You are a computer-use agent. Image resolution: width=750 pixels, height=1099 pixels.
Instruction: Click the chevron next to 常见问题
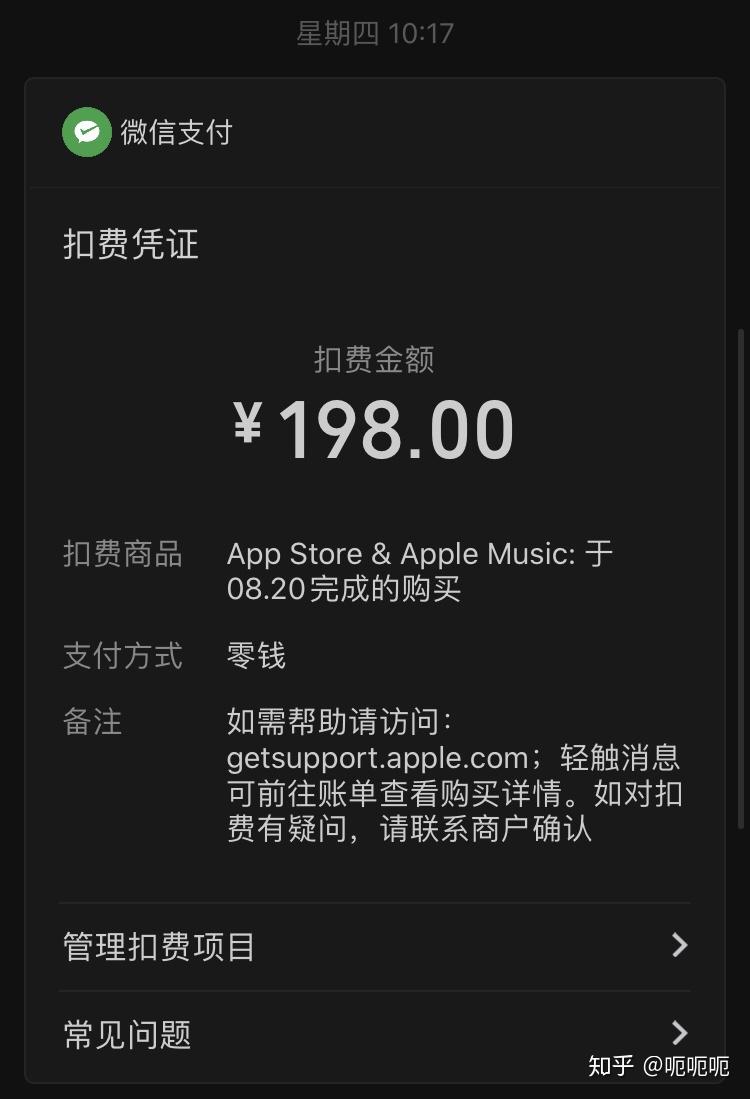679,1033
